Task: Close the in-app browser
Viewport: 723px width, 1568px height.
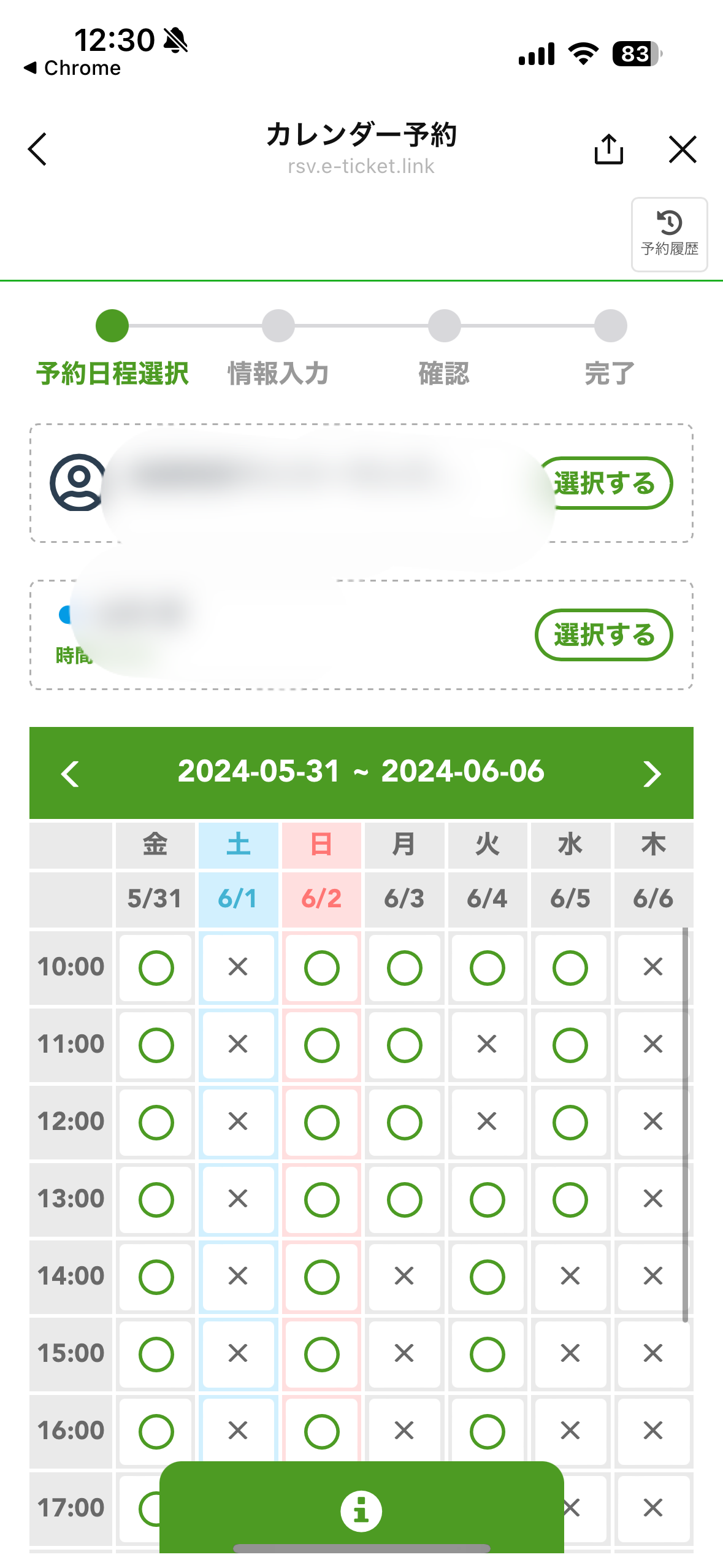Action: click(683, 149)
